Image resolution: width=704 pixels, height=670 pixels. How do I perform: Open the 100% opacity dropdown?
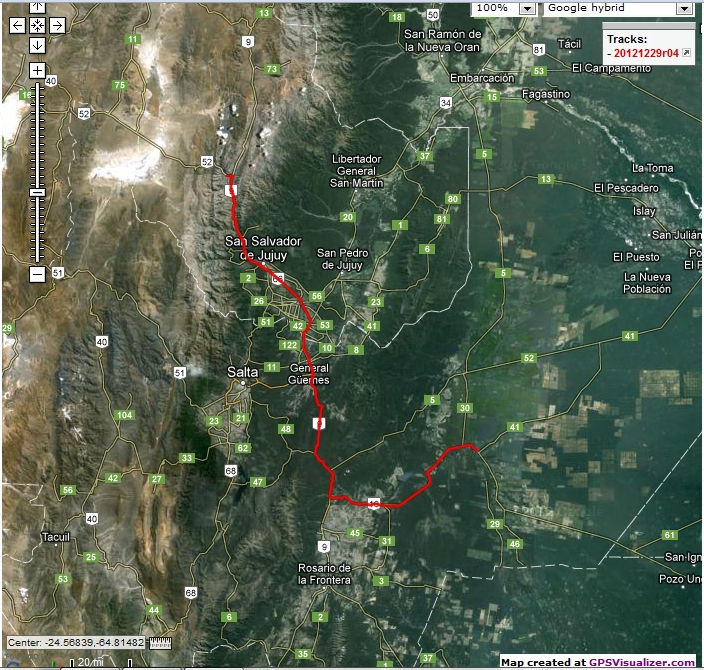tap(505, 8)
